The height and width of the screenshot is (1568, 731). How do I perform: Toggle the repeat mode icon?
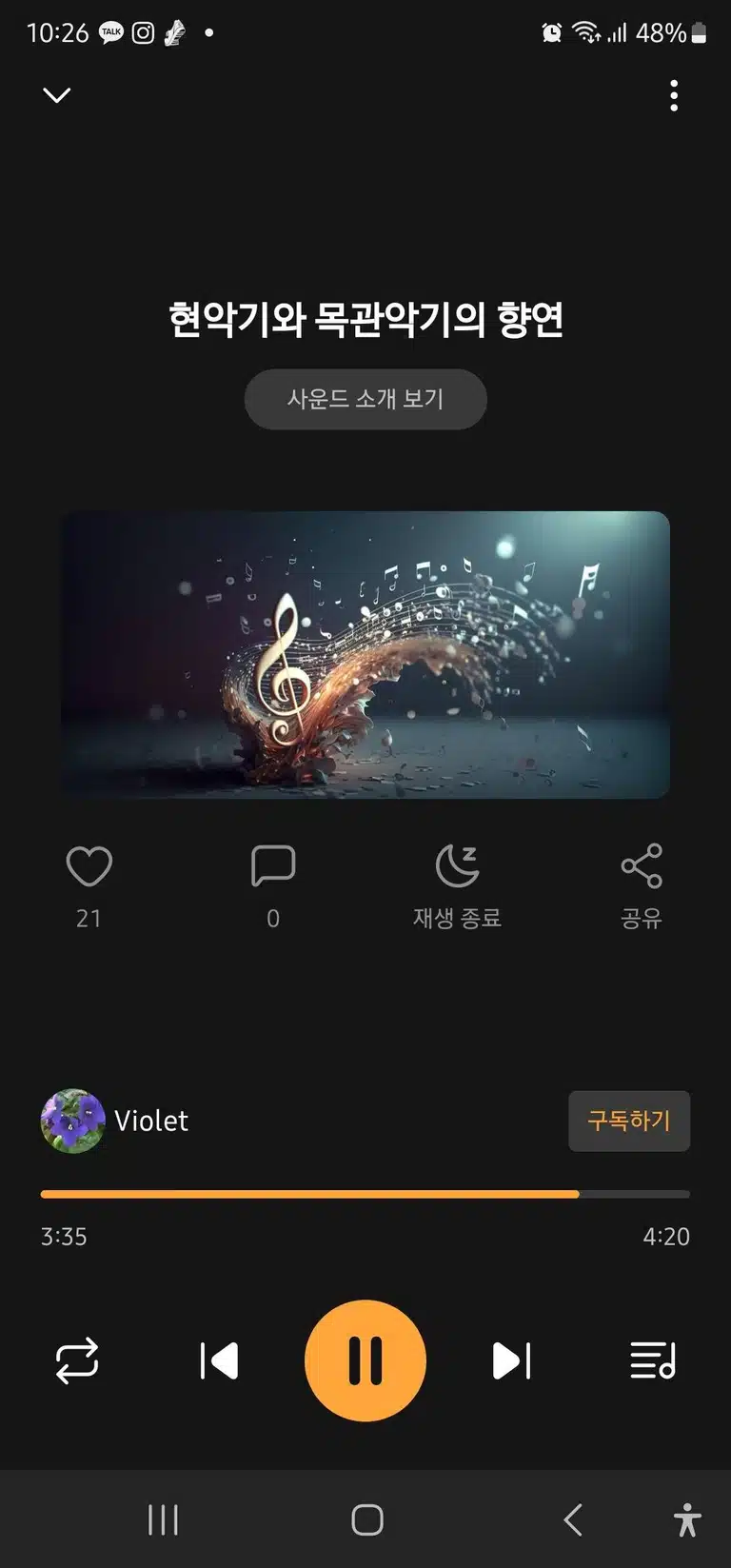(77, 1360)
